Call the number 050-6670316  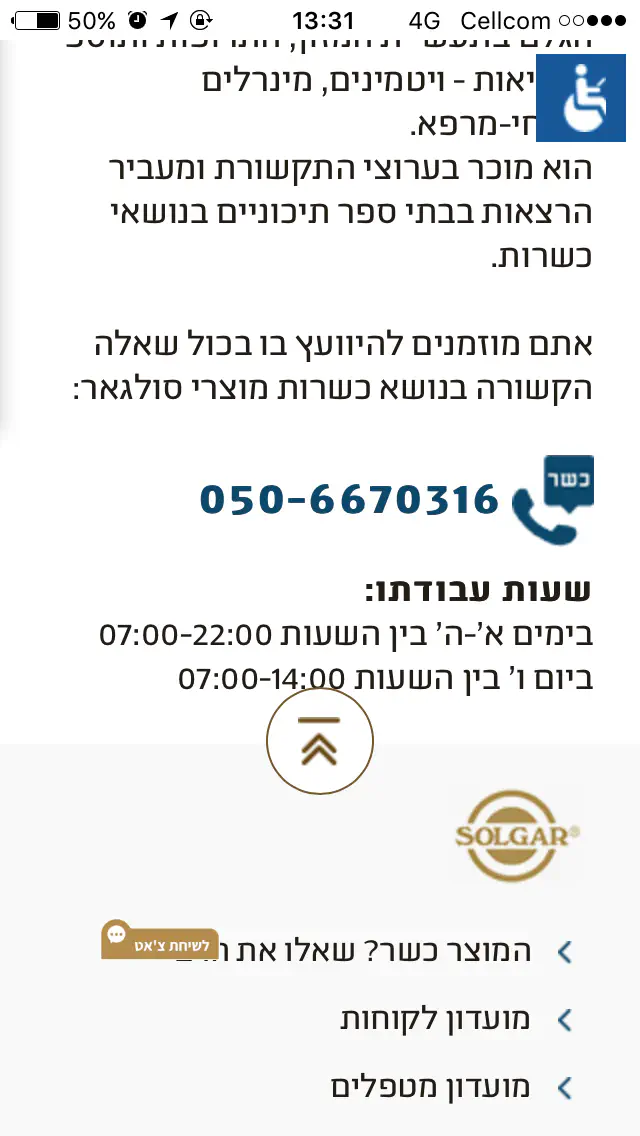[349, 499]
